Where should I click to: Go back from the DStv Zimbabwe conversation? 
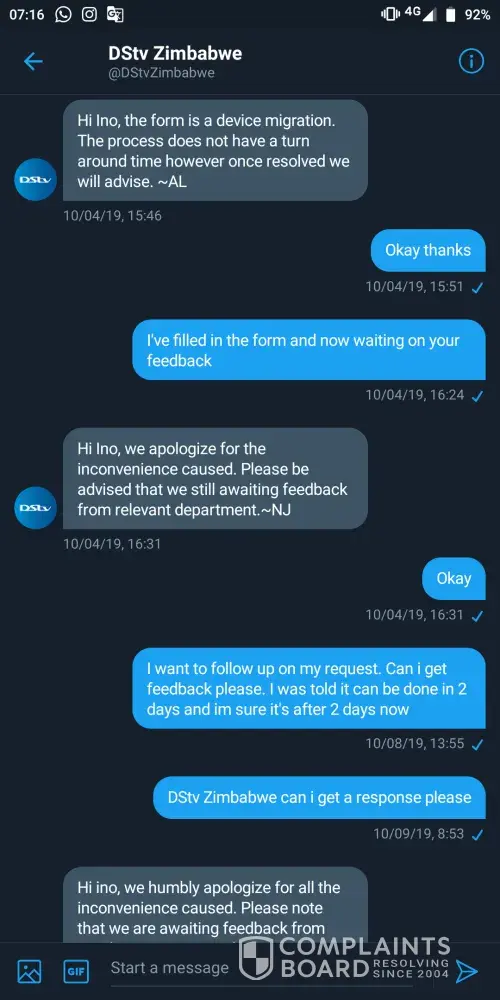tap(33, 62)
